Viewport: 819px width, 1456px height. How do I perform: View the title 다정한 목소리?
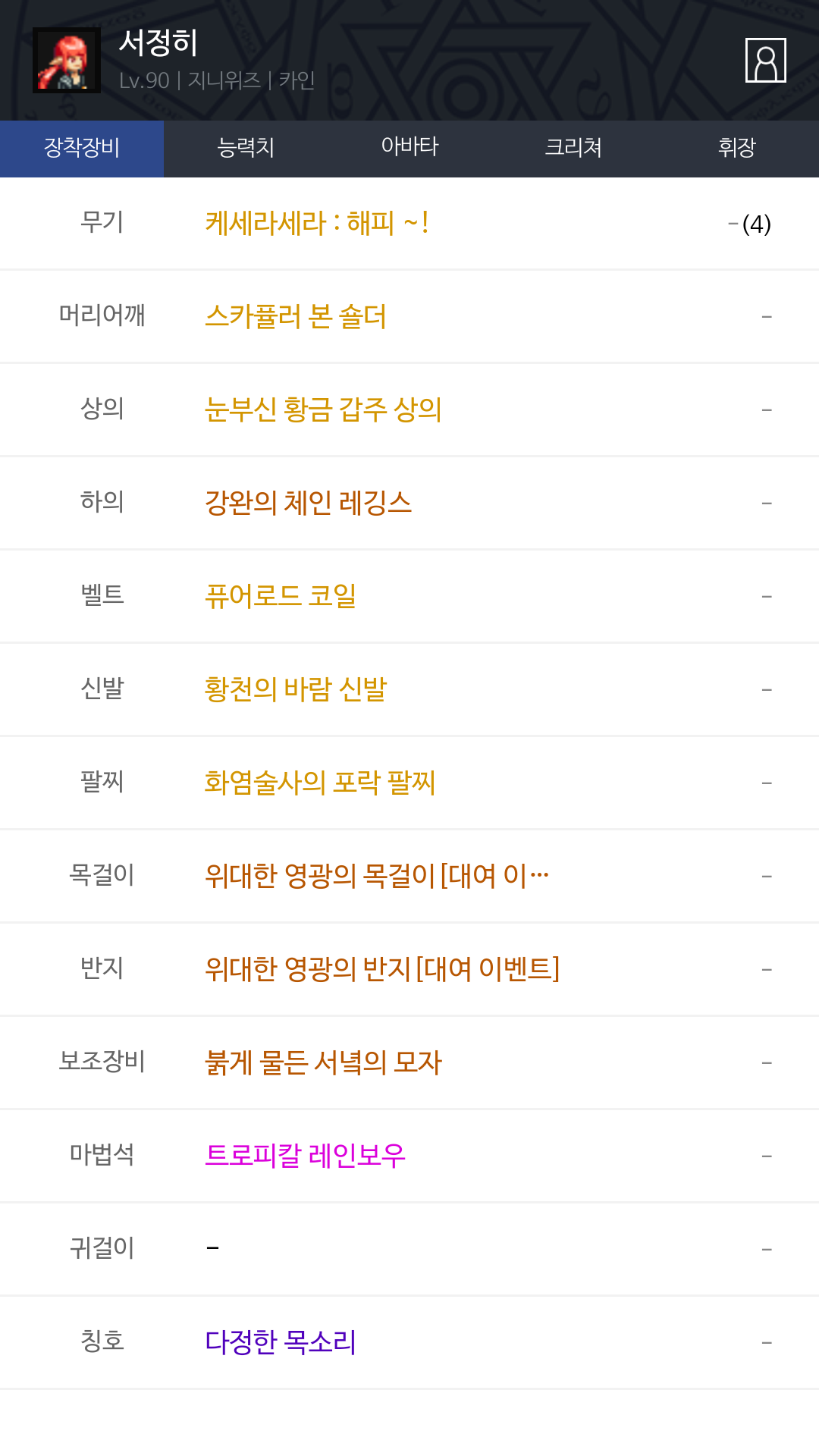[x=281, y=1342]
